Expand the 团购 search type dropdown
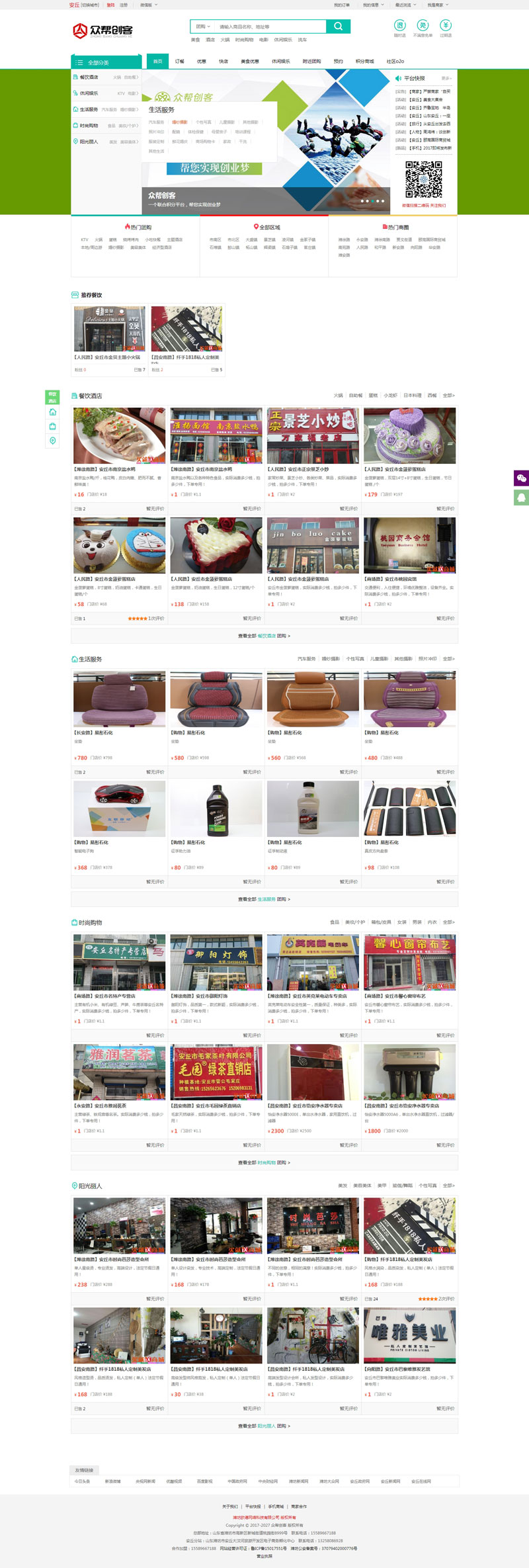Image resolution: width=529 pixels, height=1568 pixels. (x=202, y=27)
